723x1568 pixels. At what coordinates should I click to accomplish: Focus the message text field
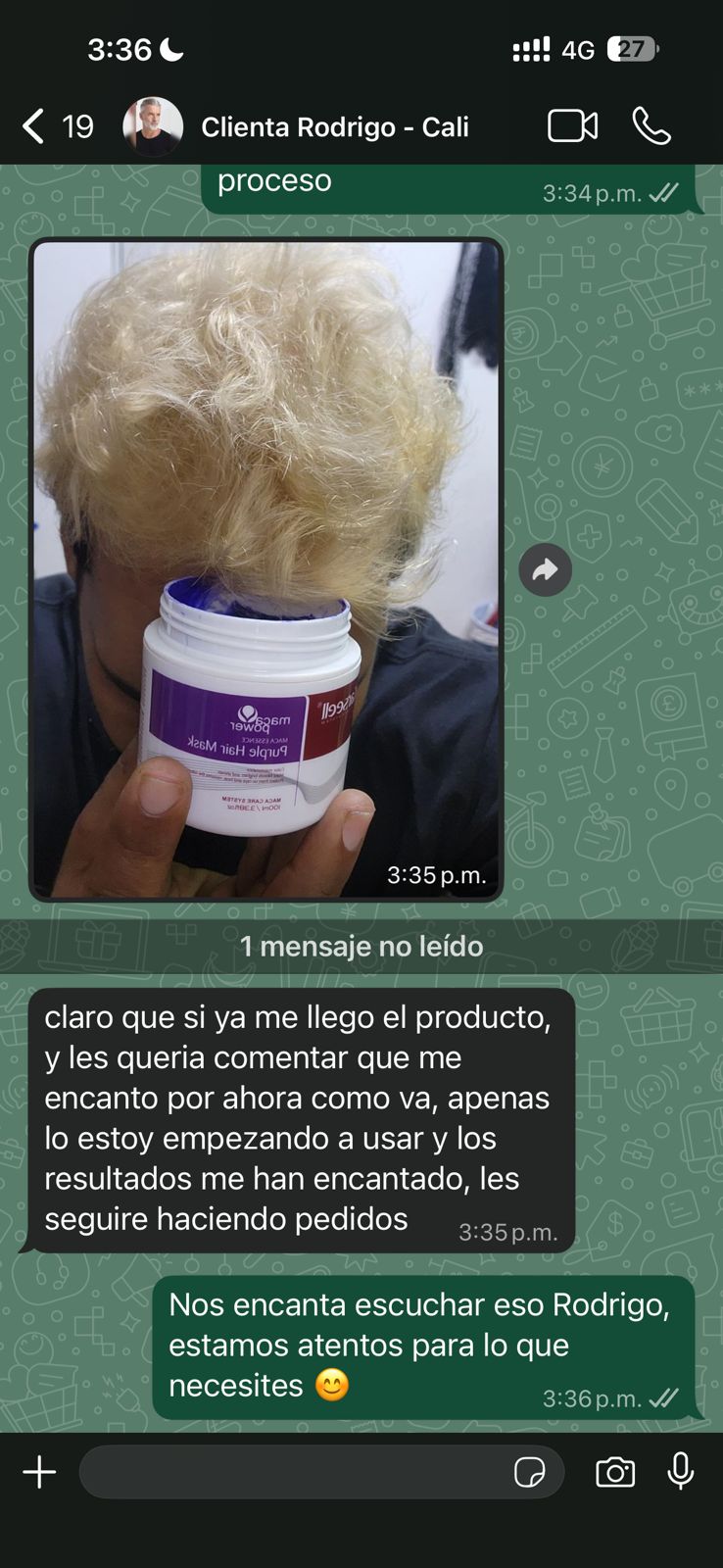click(x=294, y=1472)
